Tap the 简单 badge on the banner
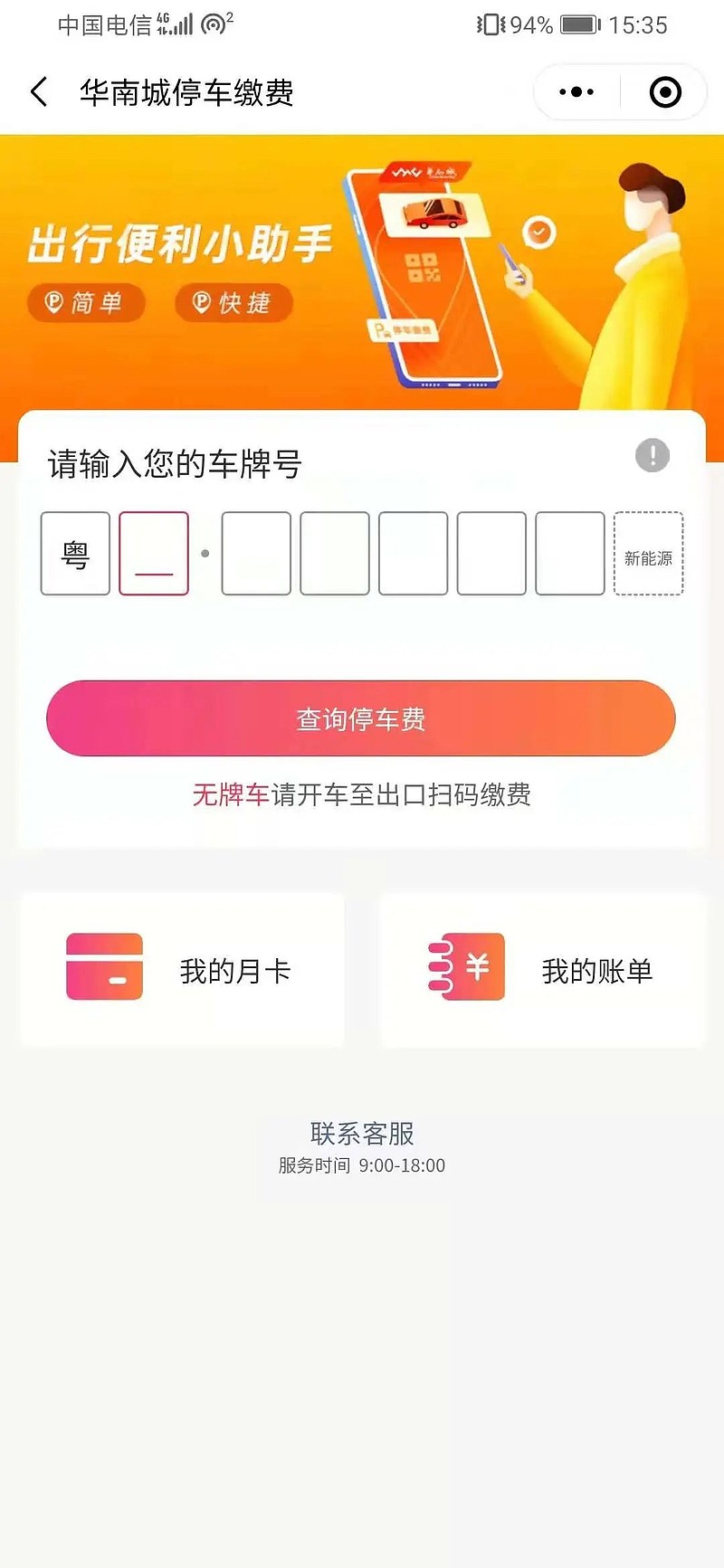 pyautogui.click(x=86, y=303)
